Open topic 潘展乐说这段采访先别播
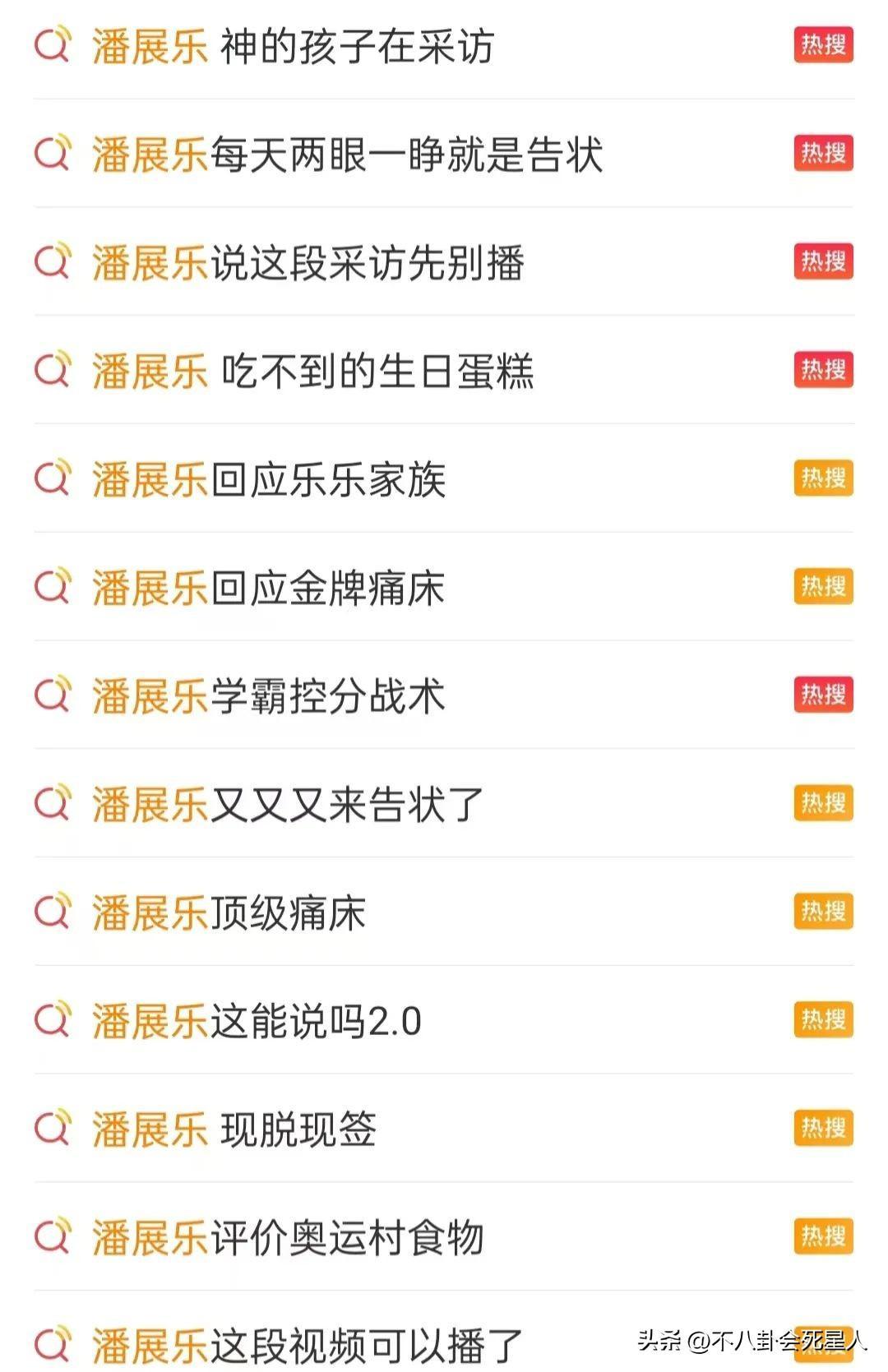 308,263
